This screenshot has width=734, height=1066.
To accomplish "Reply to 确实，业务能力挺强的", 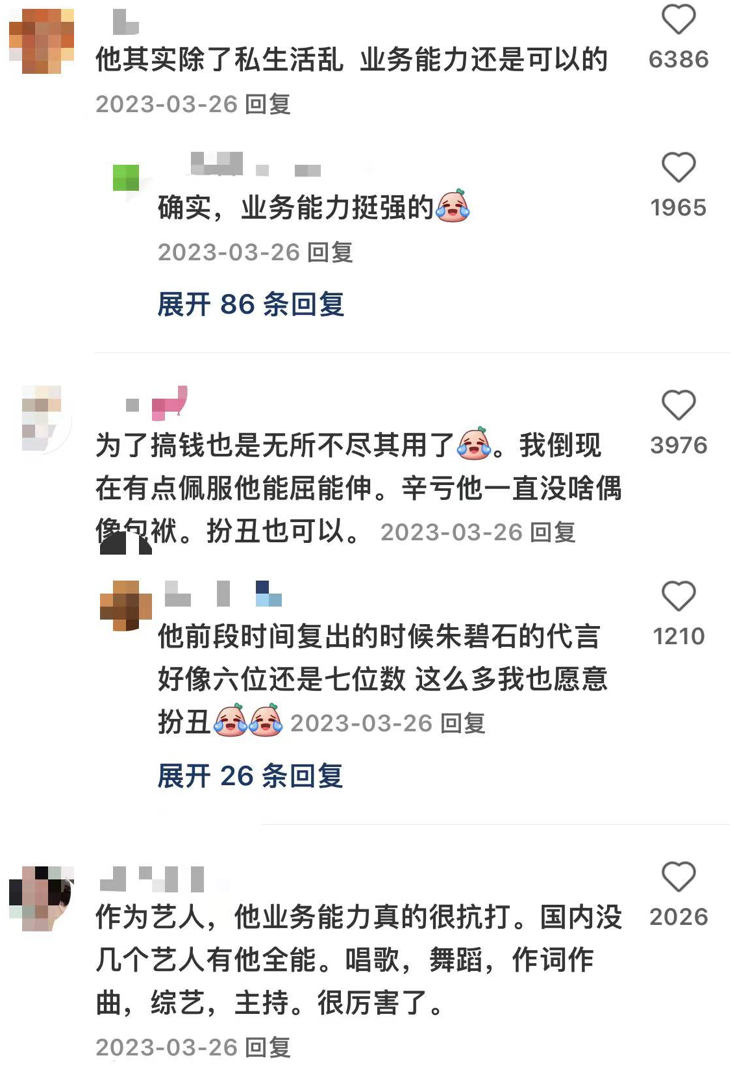I will (330, 252).
